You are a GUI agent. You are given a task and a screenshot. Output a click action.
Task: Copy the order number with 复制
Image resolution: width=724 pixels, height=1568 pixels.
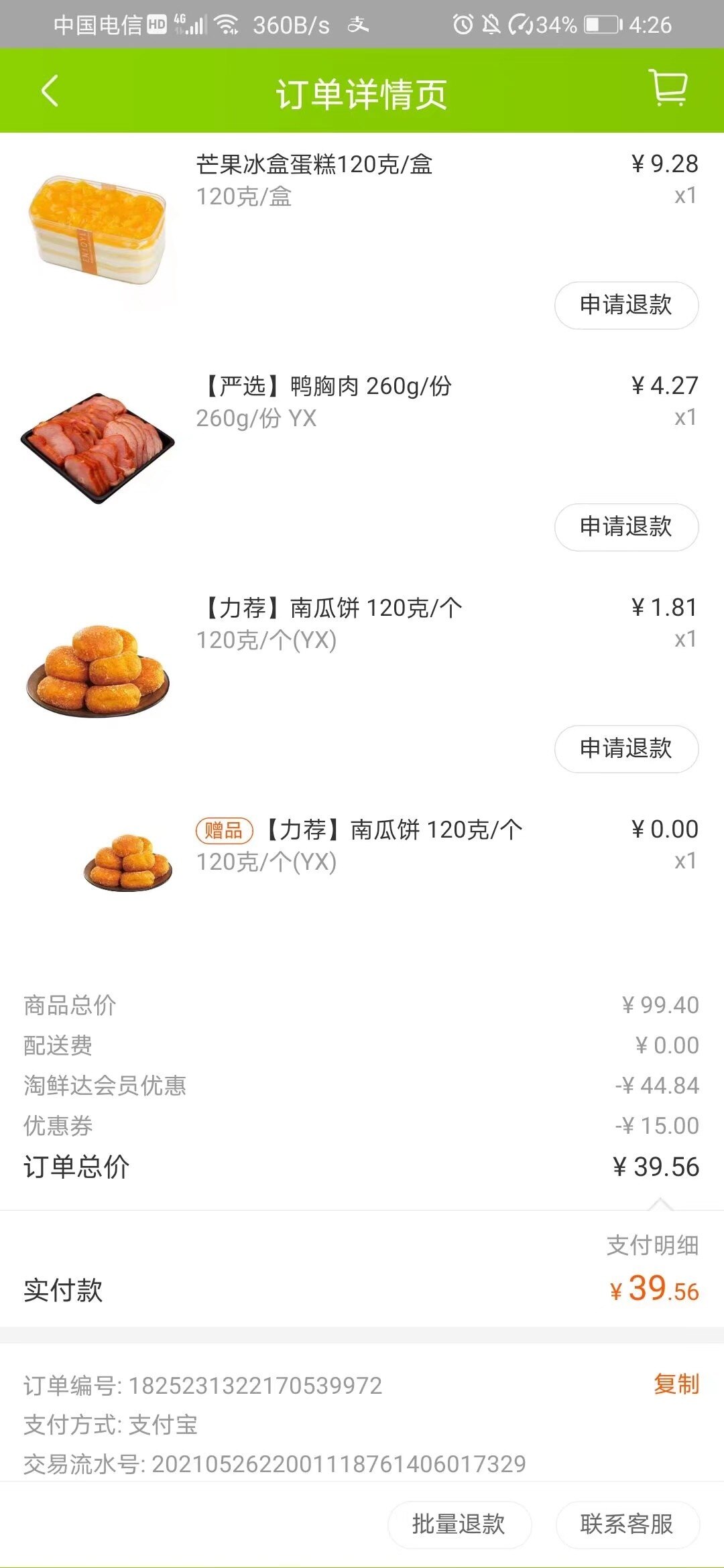click(x=676, y=1384)
